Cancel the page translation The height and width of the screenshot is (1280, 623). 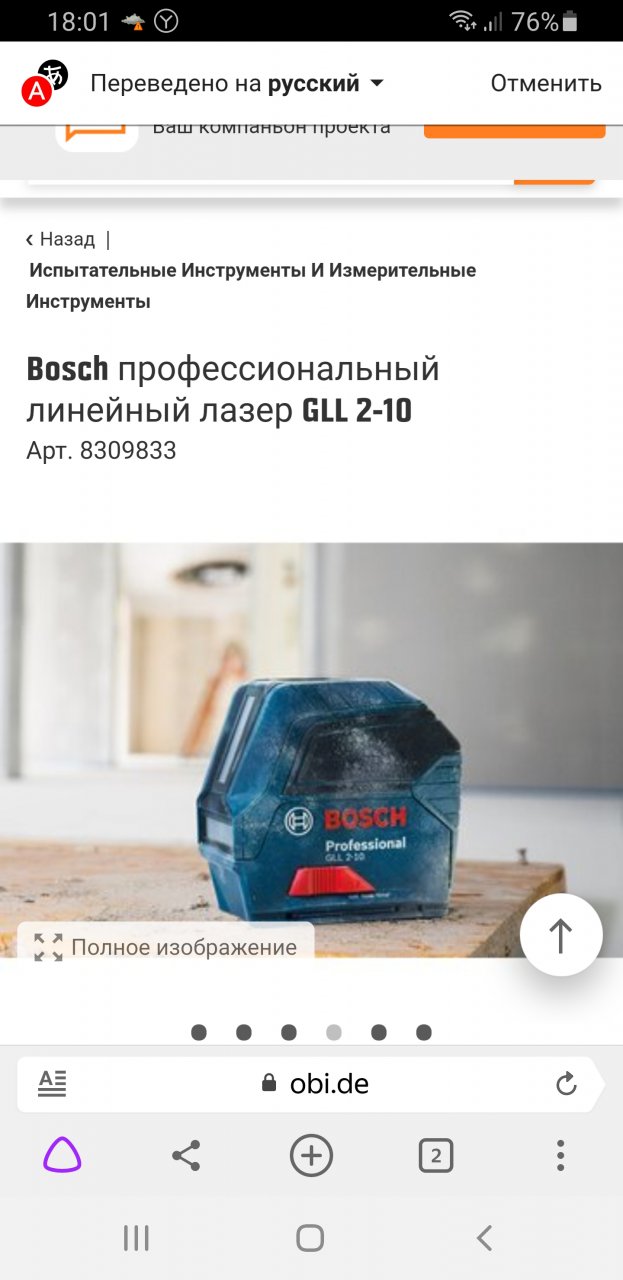[x=545, y=83]
